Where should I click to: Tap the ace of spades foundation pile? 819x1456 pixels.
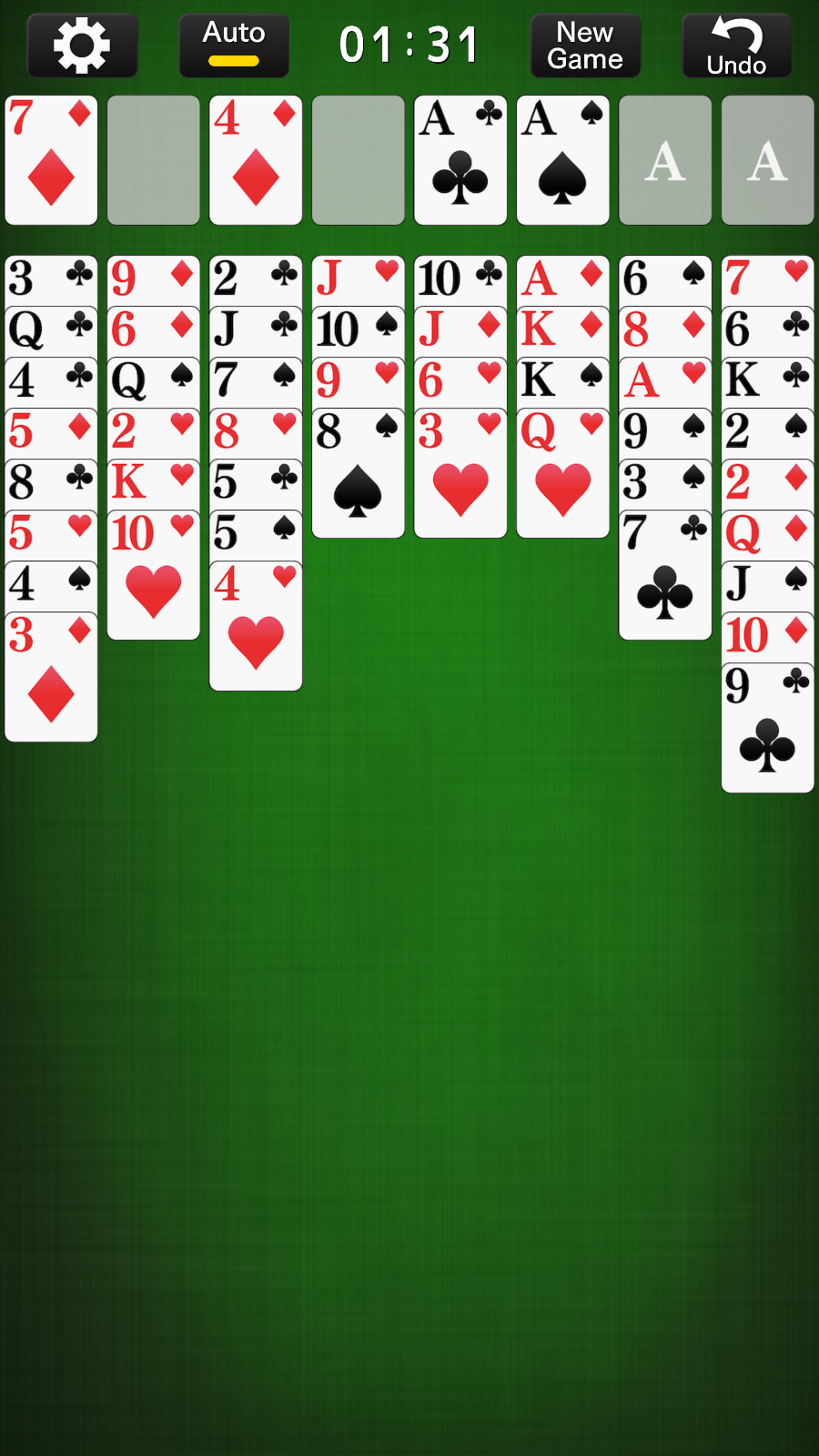[x=563, y=160]
